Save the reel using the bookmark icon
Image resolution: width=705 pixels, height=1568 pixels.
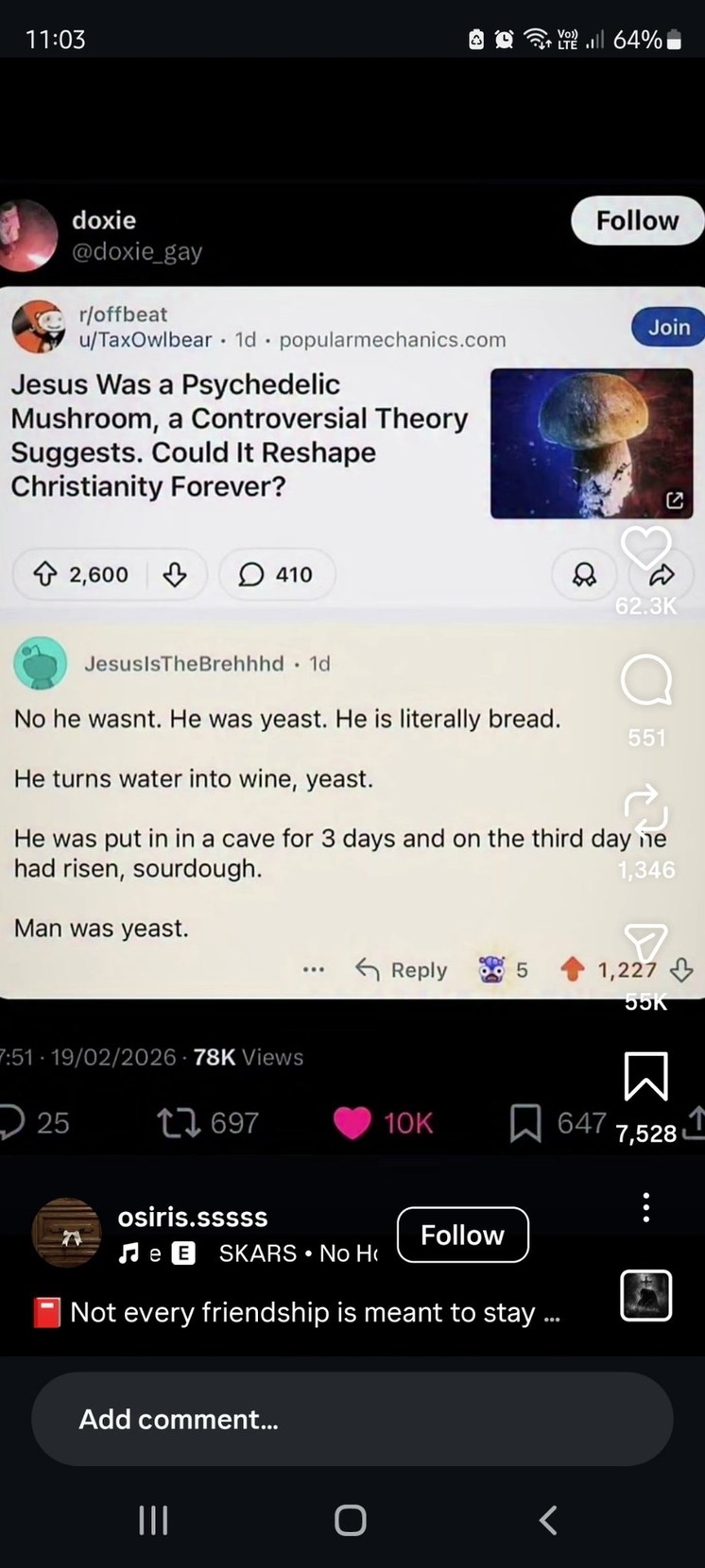pos(646,1075)
